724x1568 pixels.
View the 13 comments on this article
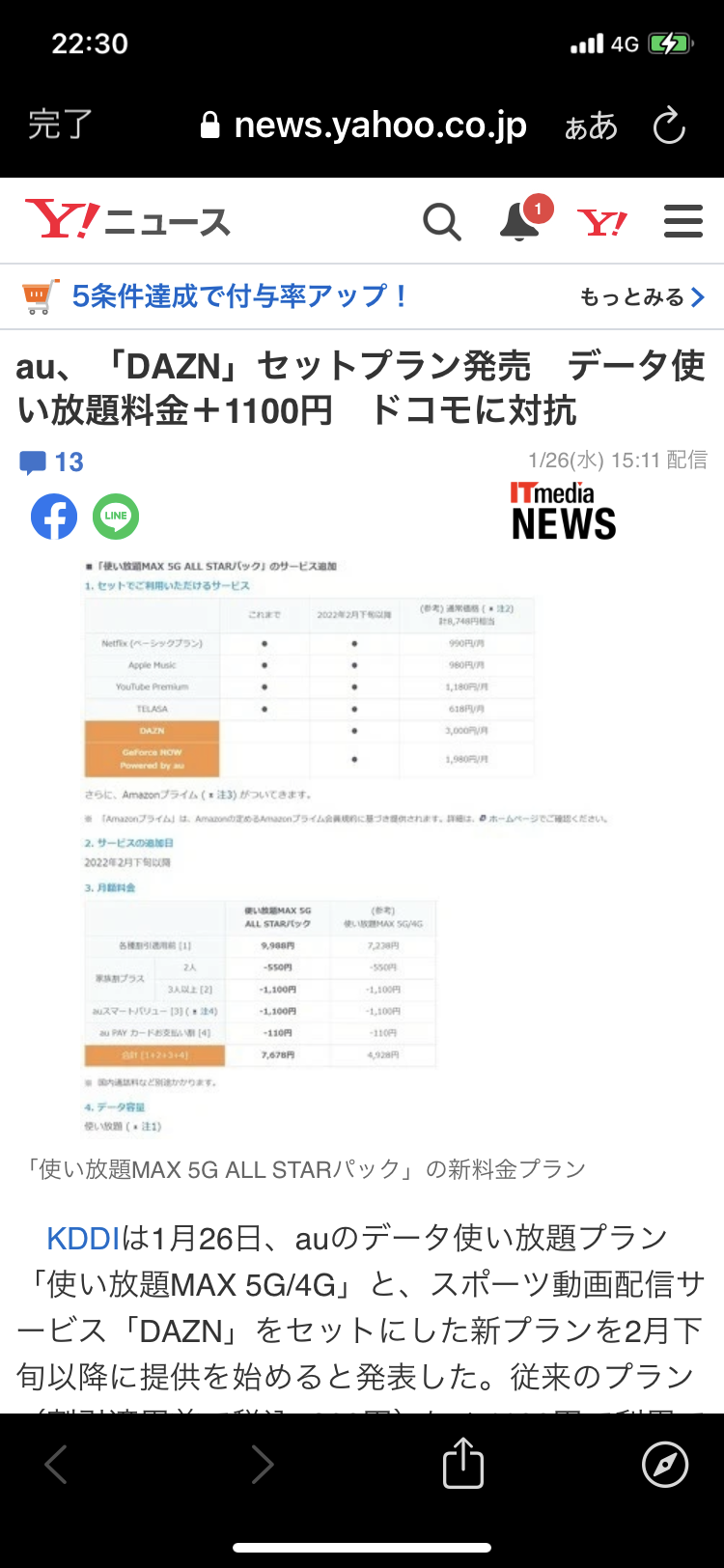pyautogui.click(x=53, y=462)
